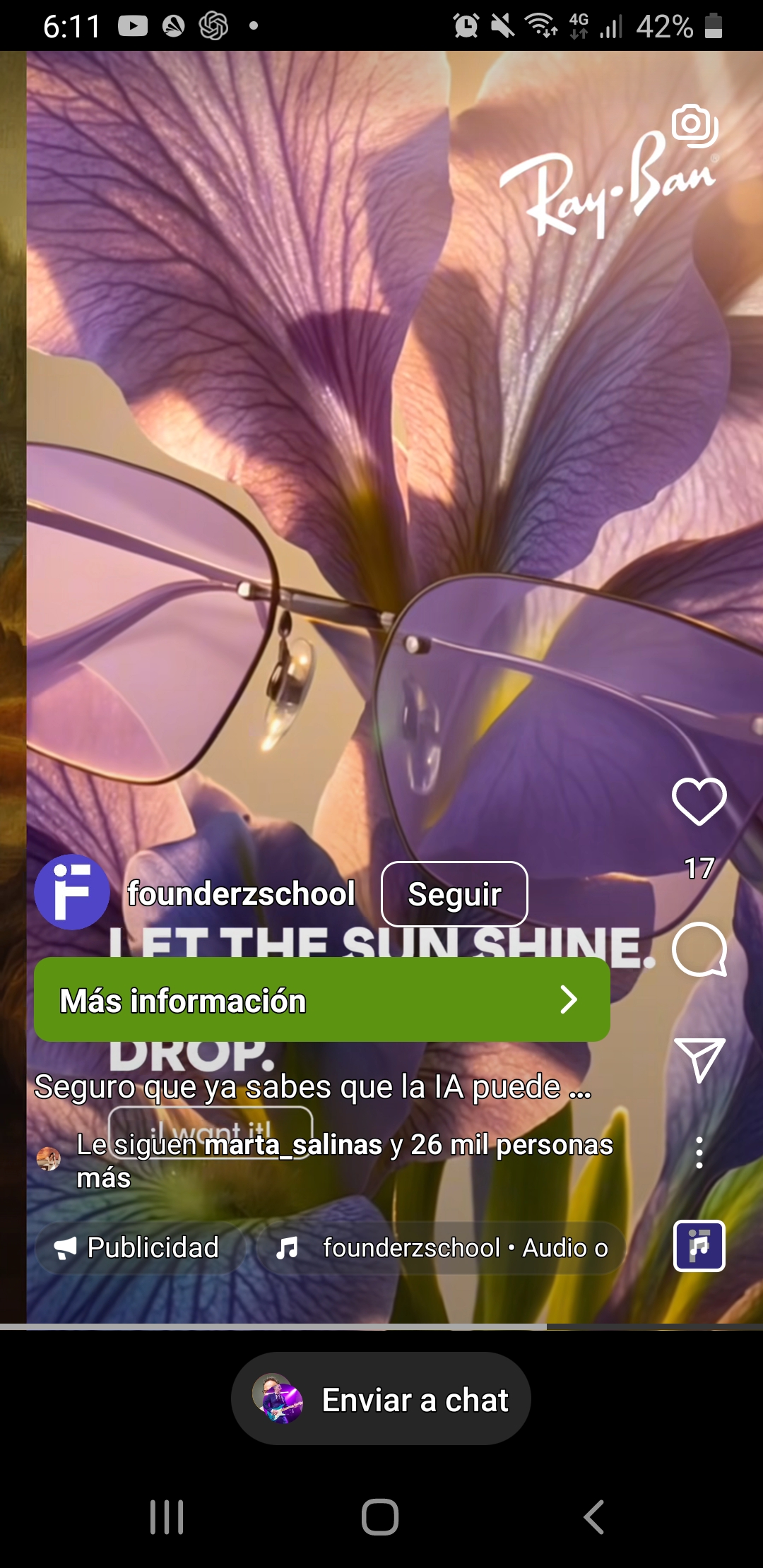Follow founderzschool with the Seguir button
This screenshot has width=763, height=1568.
(x=454, y=894)
